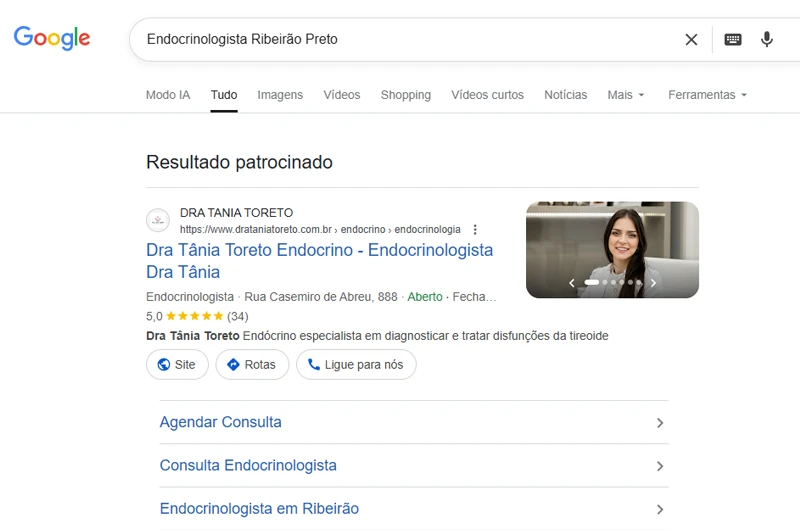The image size is (800, 530).
Task: Start a voice search with the microphone
Action: pos(767,40)
